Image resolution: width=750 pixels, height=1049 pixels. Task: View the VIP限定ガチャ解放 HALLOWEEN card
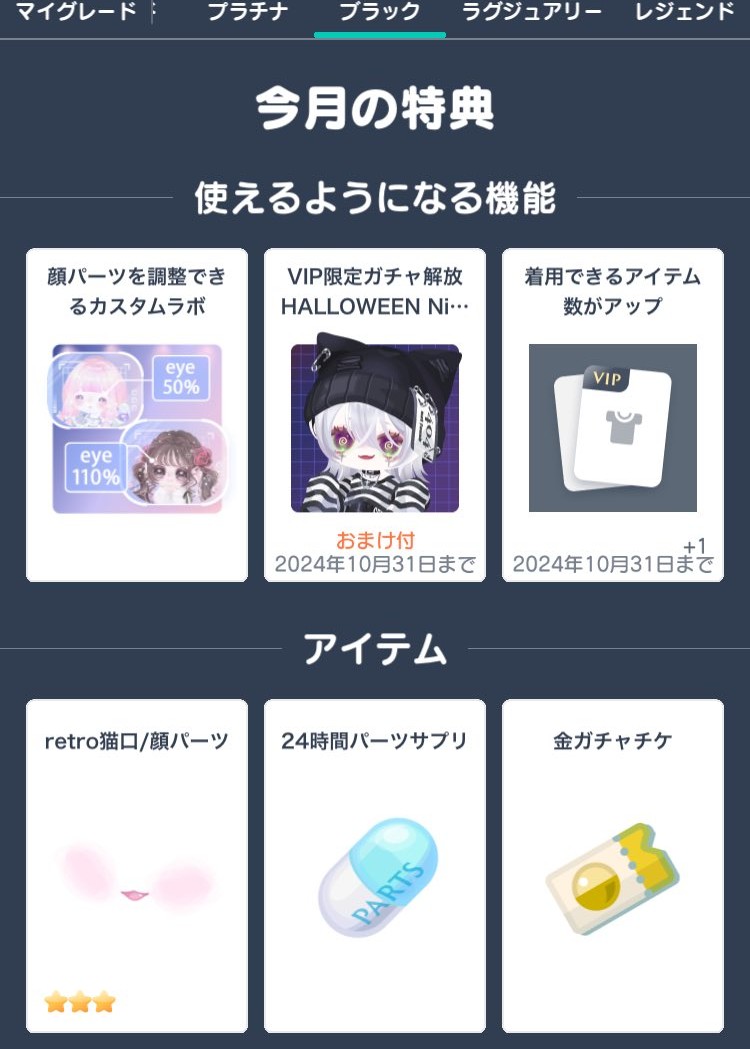[375, 415]
